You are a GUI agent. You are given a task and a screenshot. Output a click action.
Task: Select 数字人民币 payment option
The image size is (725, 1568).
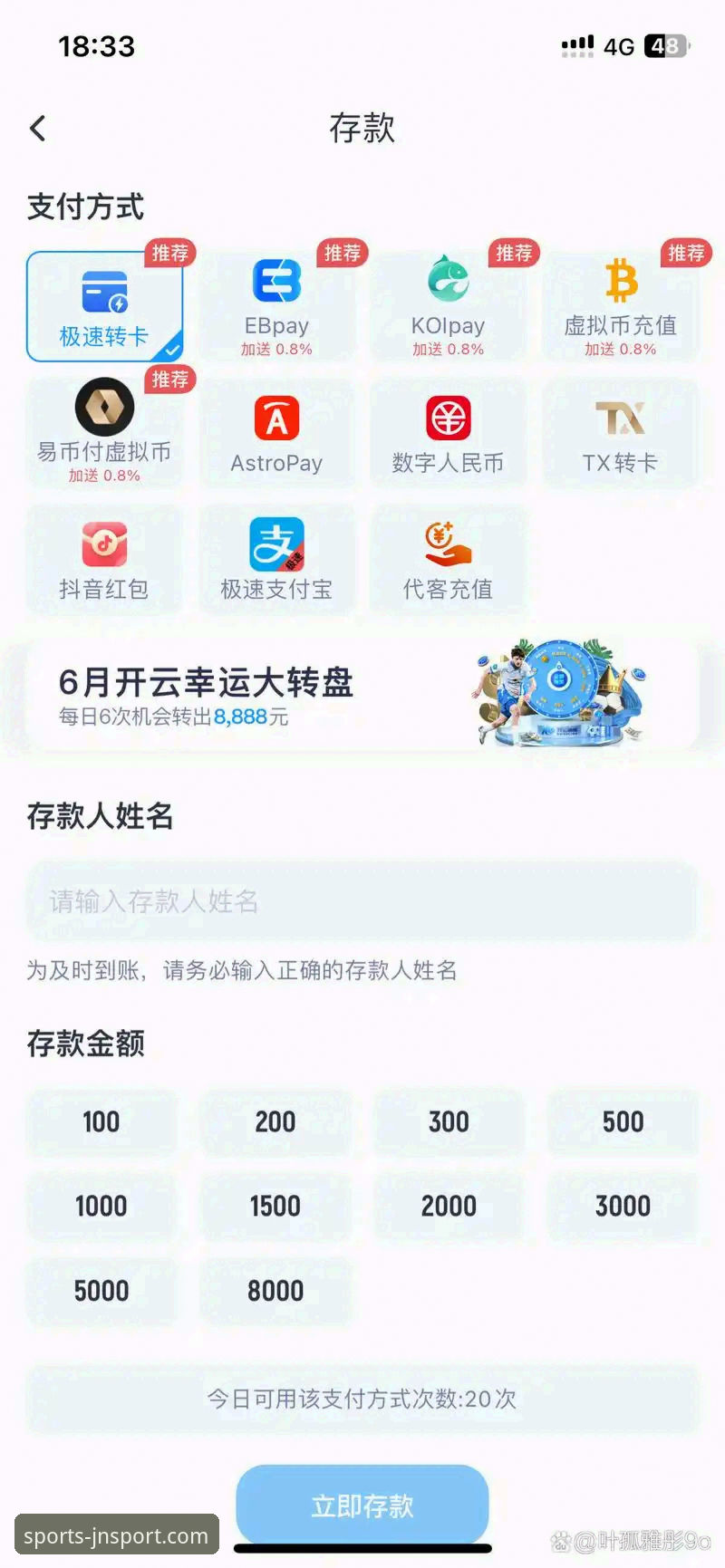pos(448,434)
